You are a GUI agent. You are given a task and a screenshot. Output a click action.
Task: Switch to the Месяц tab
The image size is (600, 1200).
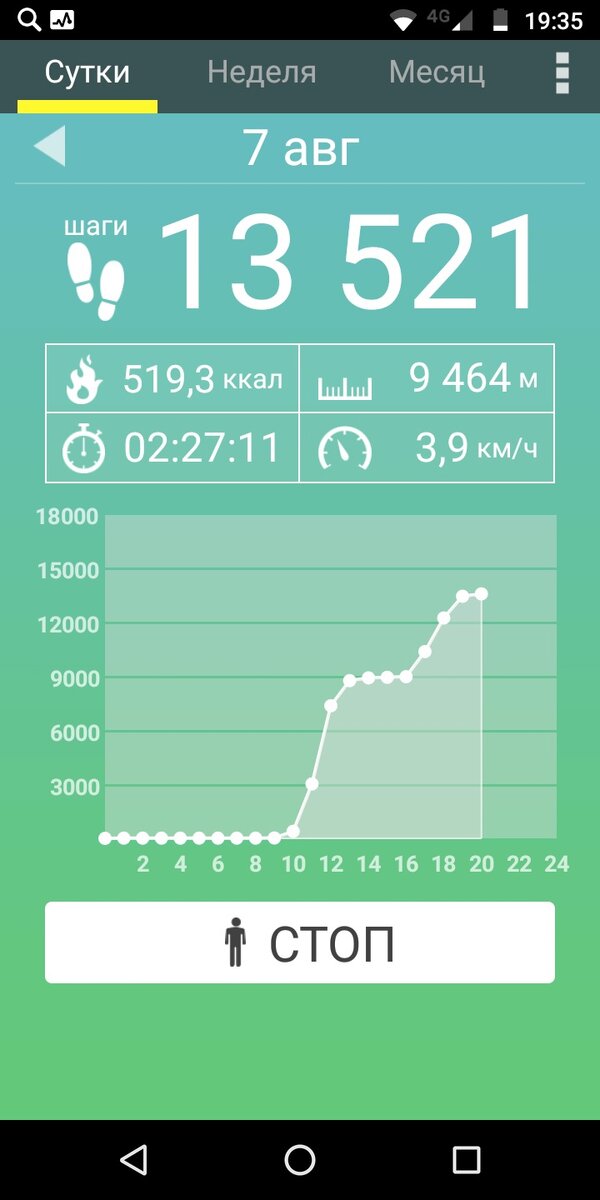pos(437,73)
